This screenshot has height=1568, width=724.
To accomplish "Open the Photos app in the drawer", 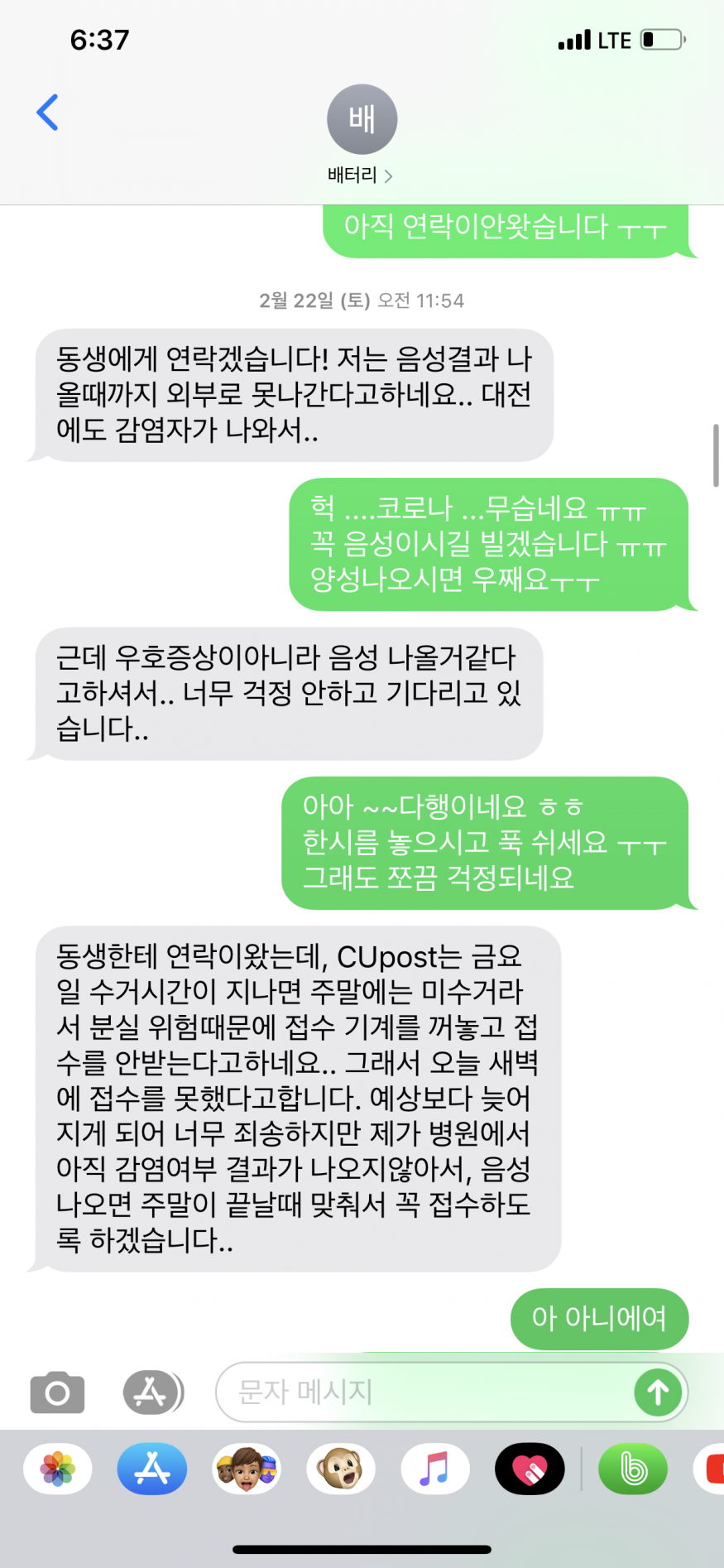I will [x=58, y=1469].
